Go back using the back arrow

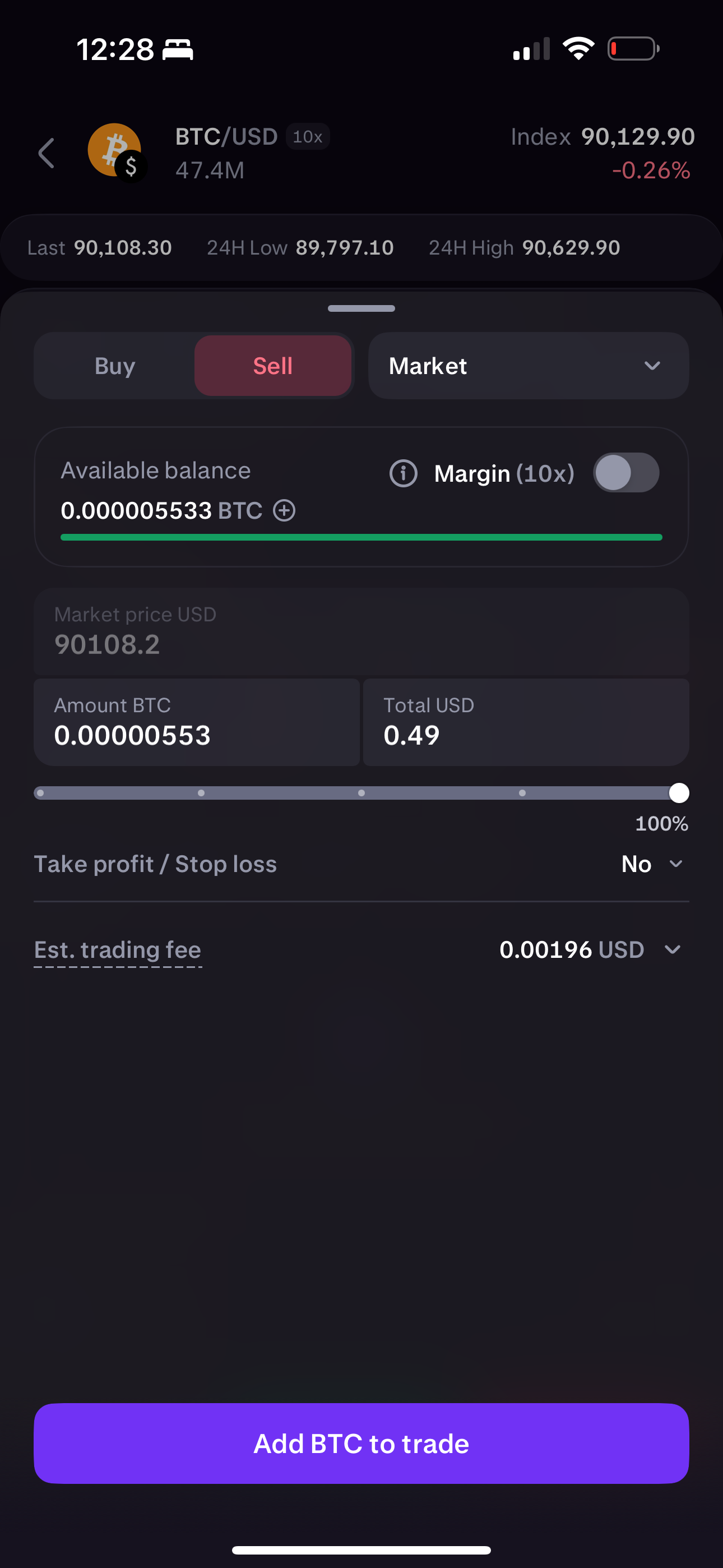[x=47, y=153]
